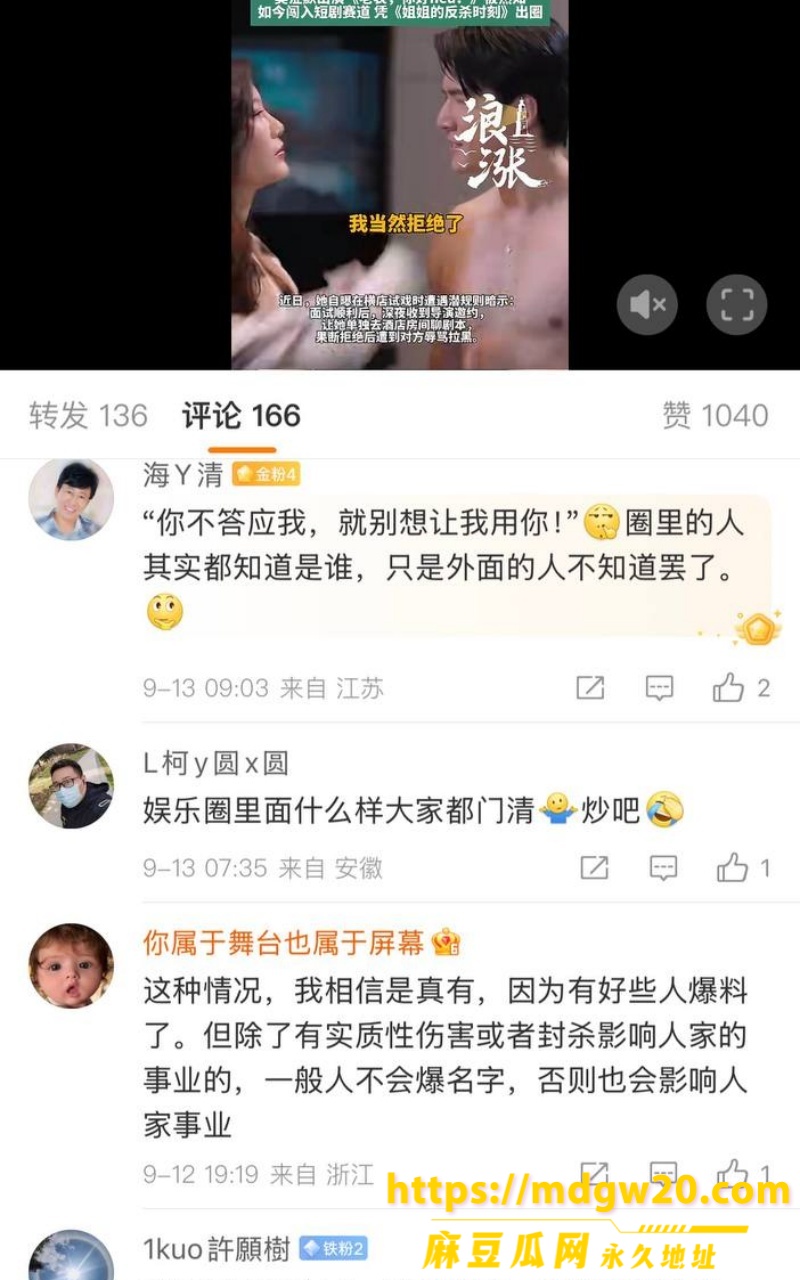Image resolution: width=800 pixels, height=1280 pixels.
Task: Reply to L柯y圆x圆's comment
Action: click(x=663, y=867)
